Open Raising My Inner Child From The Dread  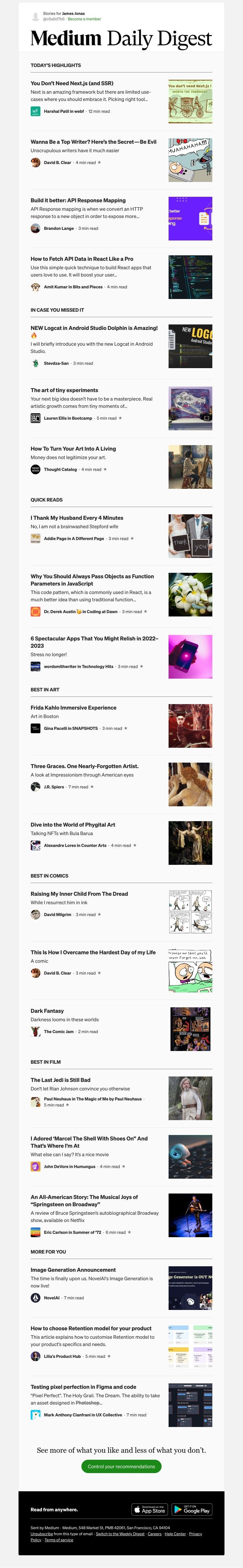pyautogui.click(x=79, y=894)
